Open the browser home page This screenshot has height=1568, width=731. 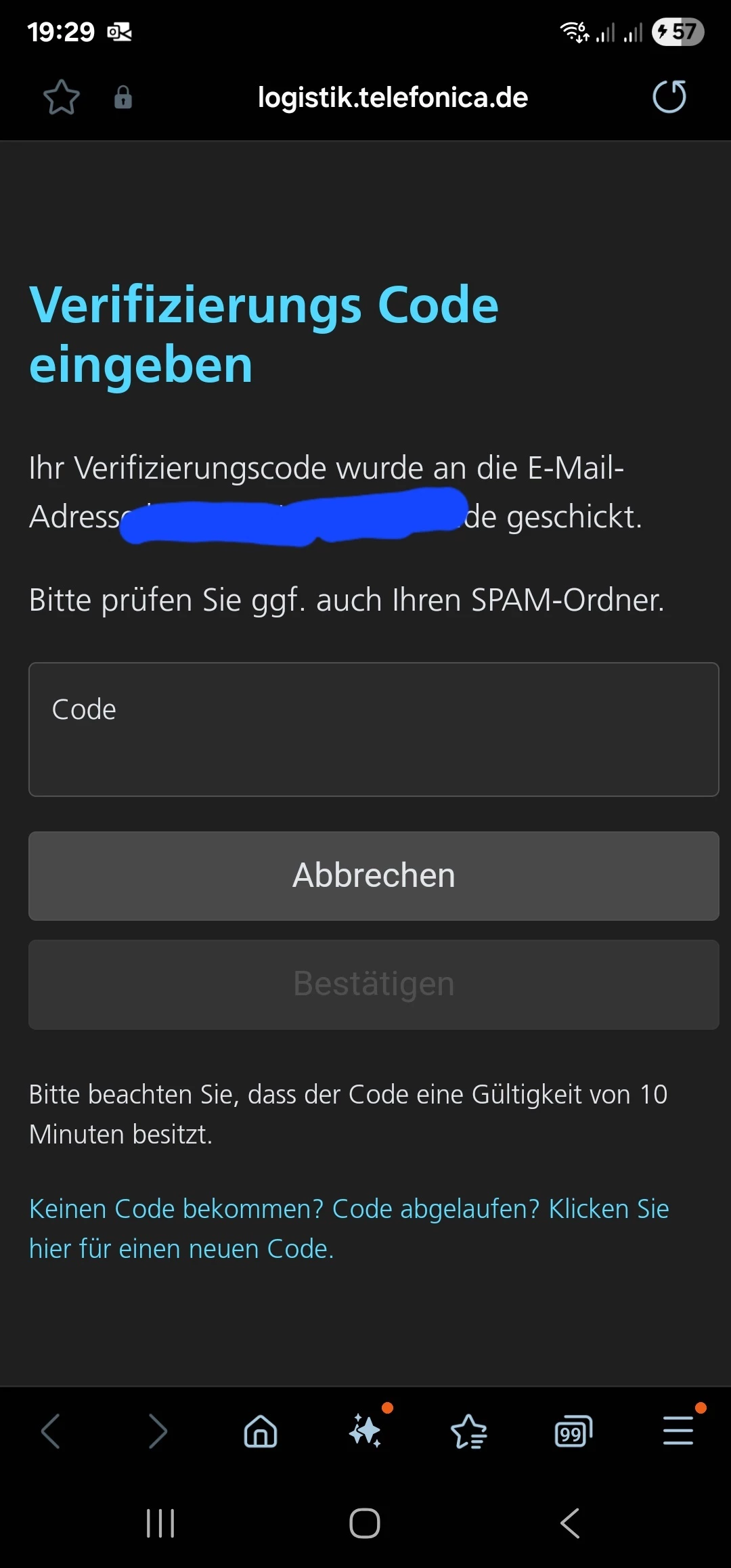tap(261, 1431)
